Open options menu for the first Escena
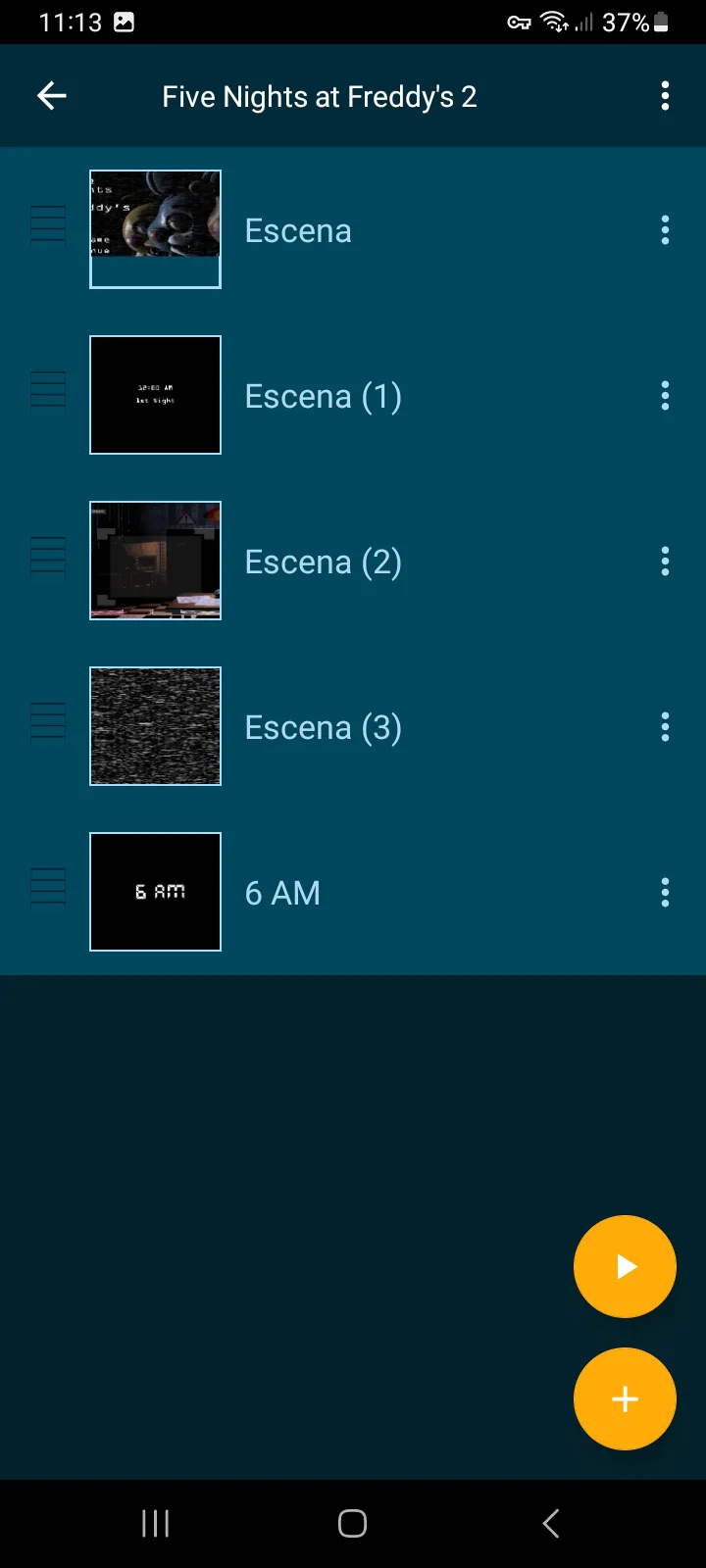The image size is (706, 1568). (665, 230)
